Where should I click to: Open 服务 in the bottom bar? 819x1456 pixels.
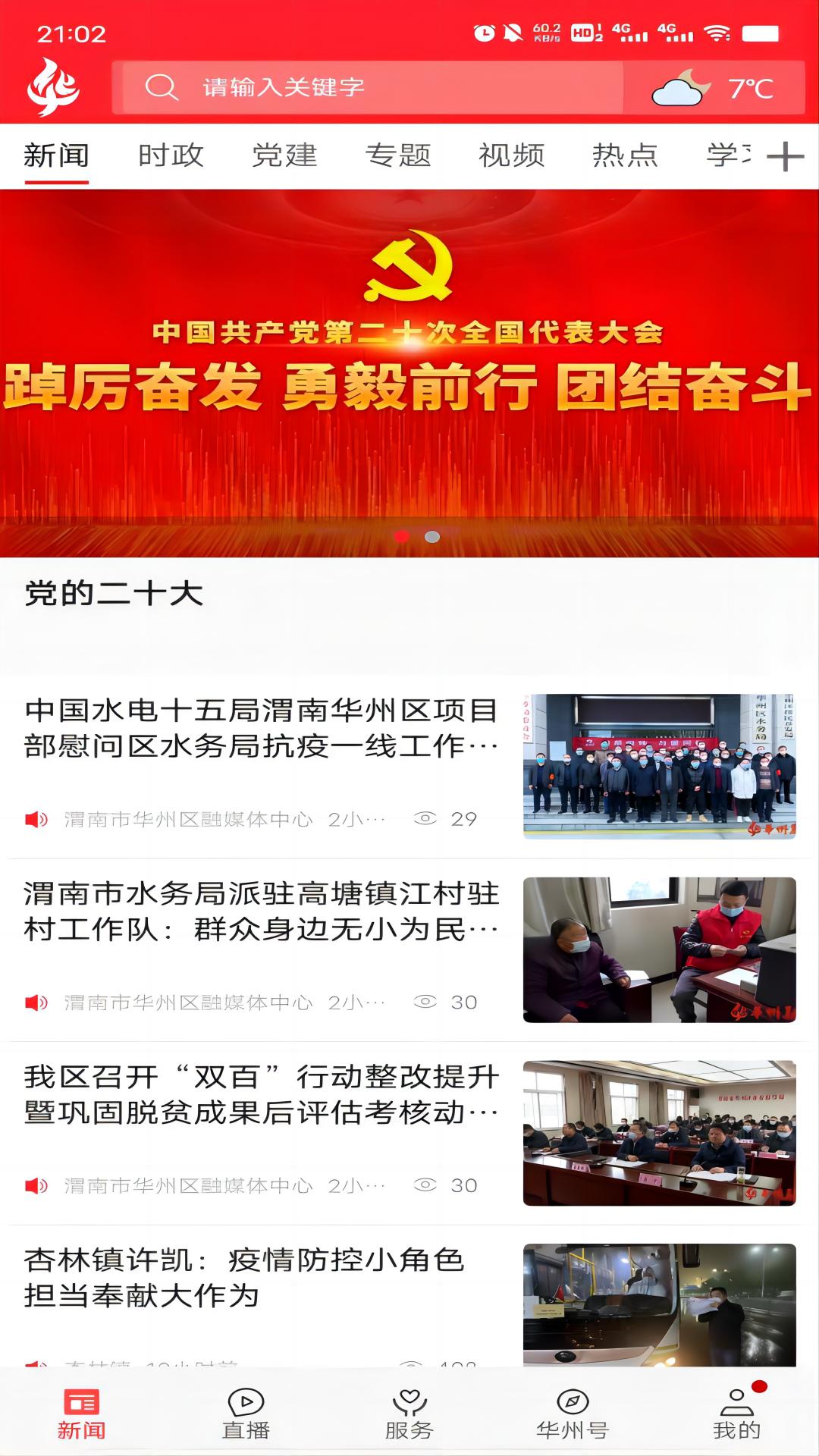tap(409, 1414)
